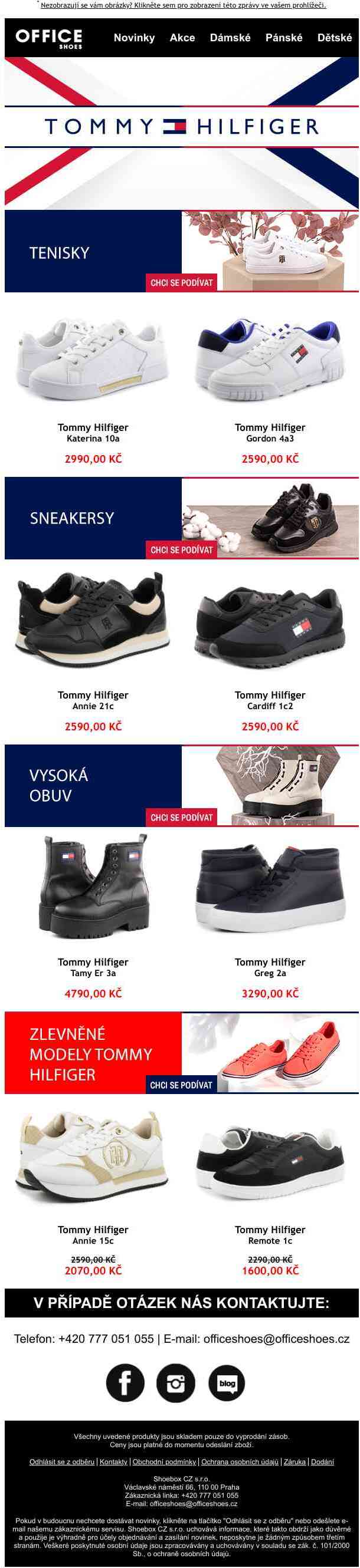
Task: Tap Chci se podívat on Vysoká obuv banner
Action: click(x=182, y=818)
